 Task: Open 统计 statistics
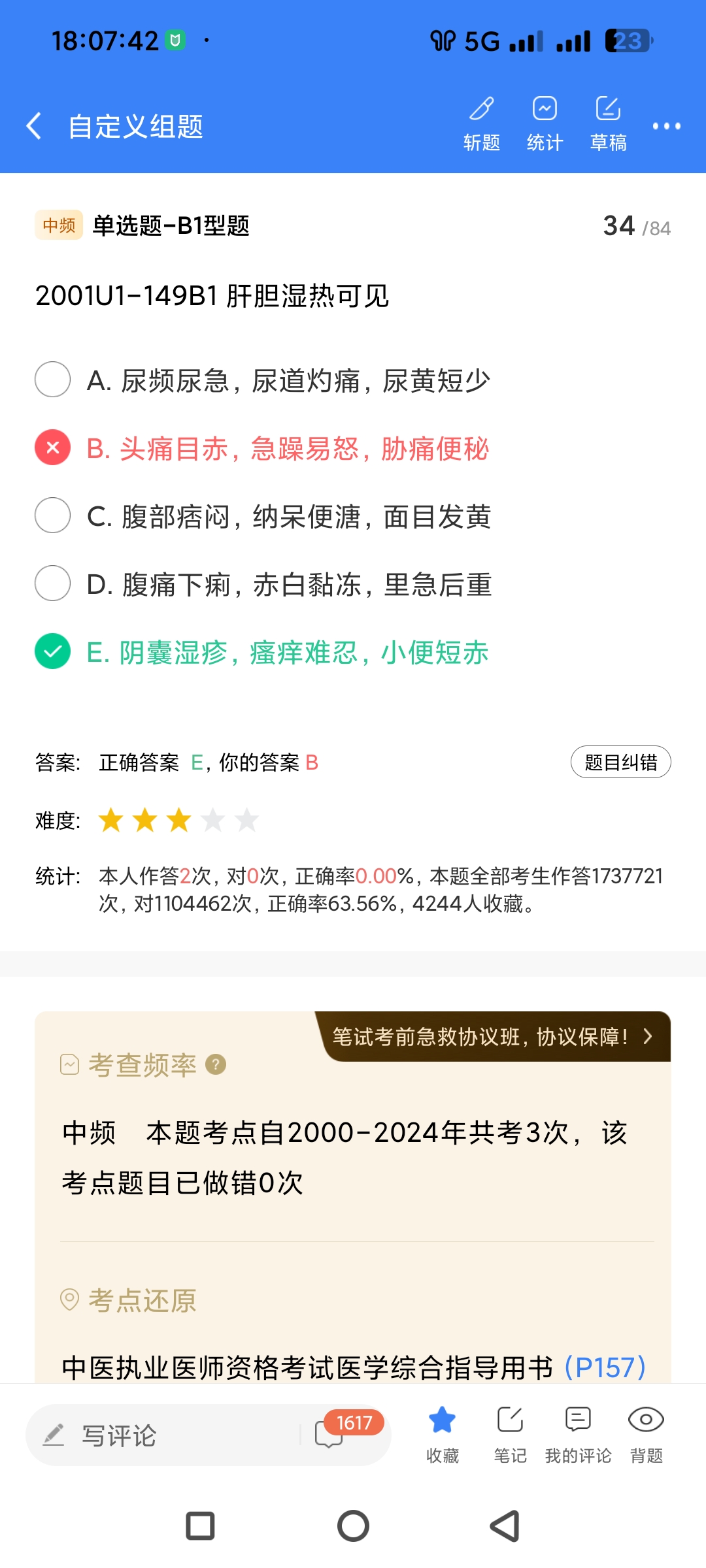click(x=545, y=123)
